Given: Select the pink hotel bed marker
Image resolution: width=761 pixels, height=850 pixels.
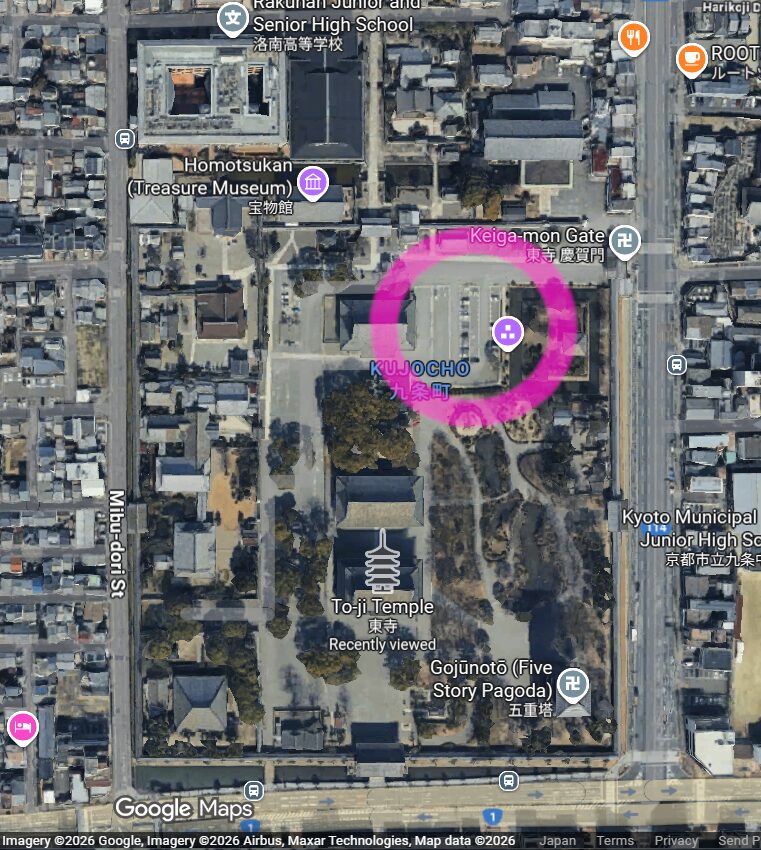Looking at the screenshot, I should [21, 727].
